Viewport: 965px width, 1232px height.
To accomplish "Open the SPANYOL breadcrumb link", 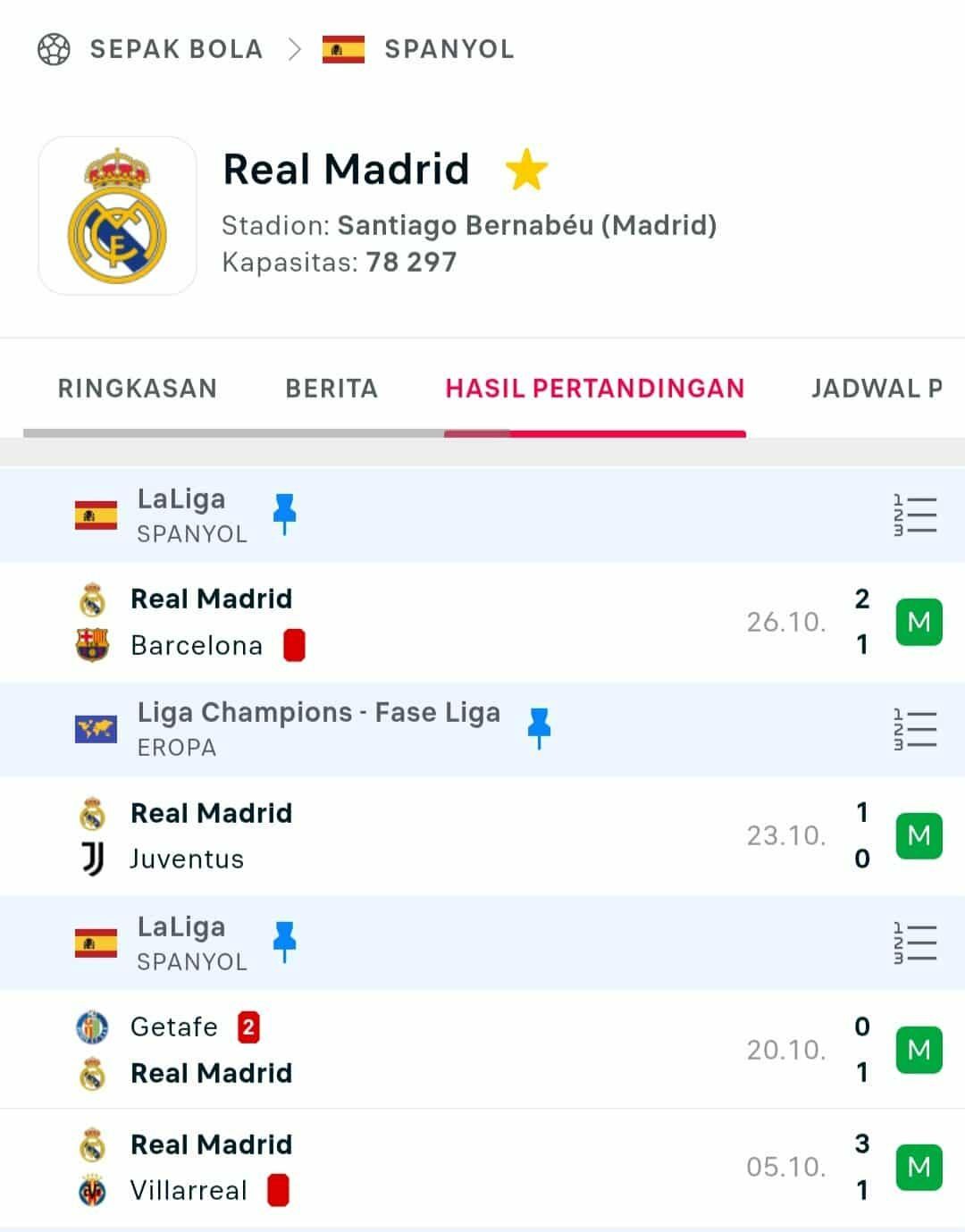I will (x=449, y=49).
